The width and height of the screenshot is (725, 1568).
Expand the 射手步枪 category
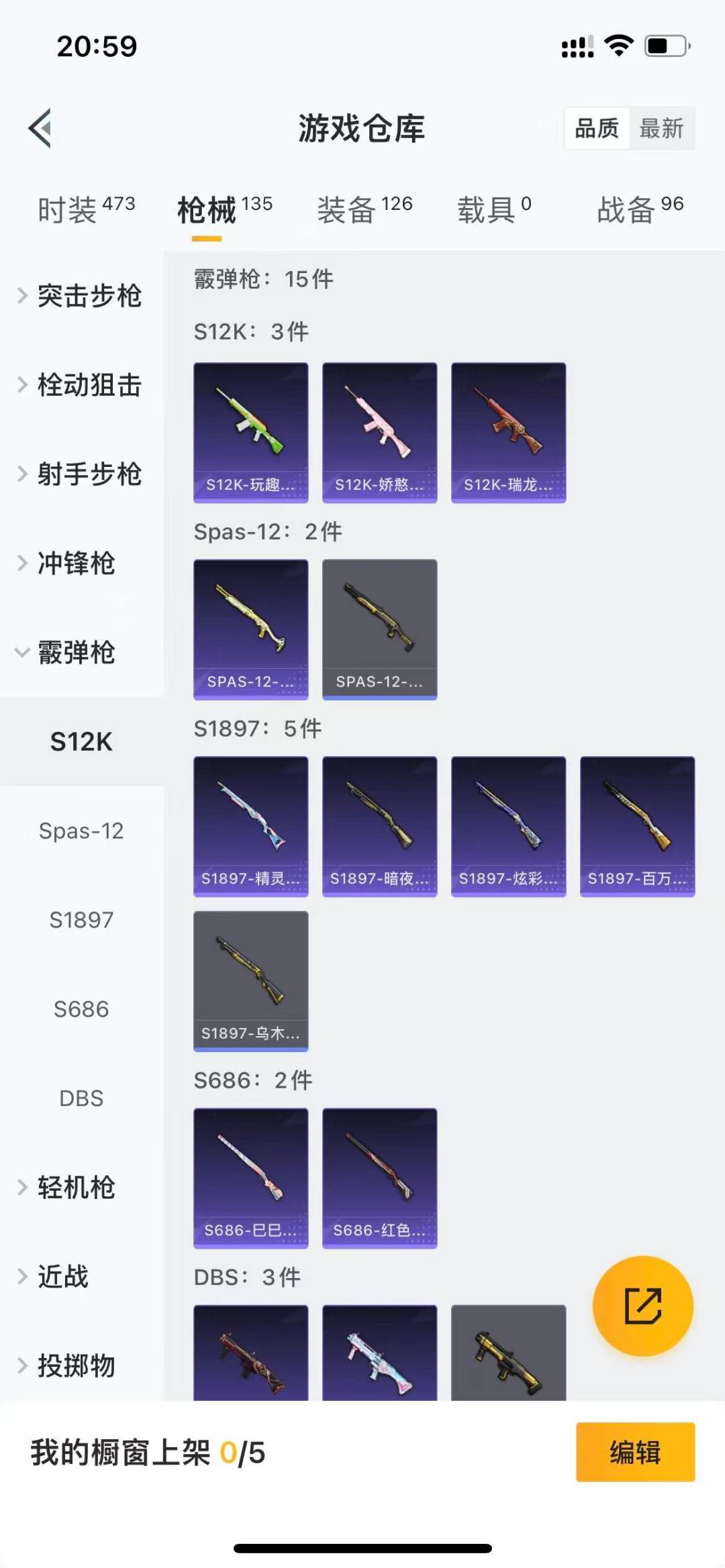point(81,474)
